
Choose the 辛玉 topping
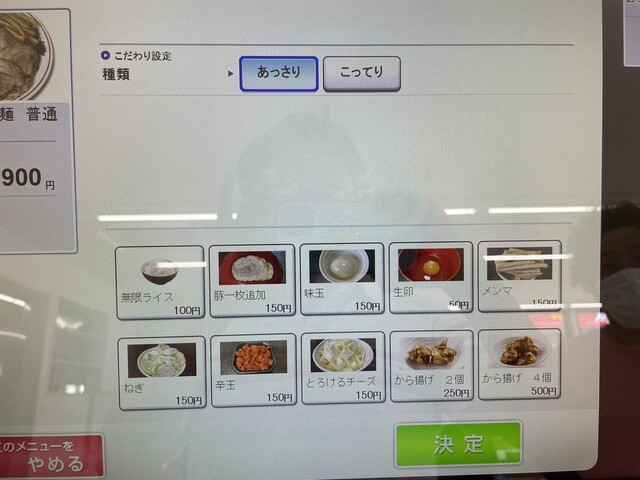pyautogui.click(x=253, y=370)
